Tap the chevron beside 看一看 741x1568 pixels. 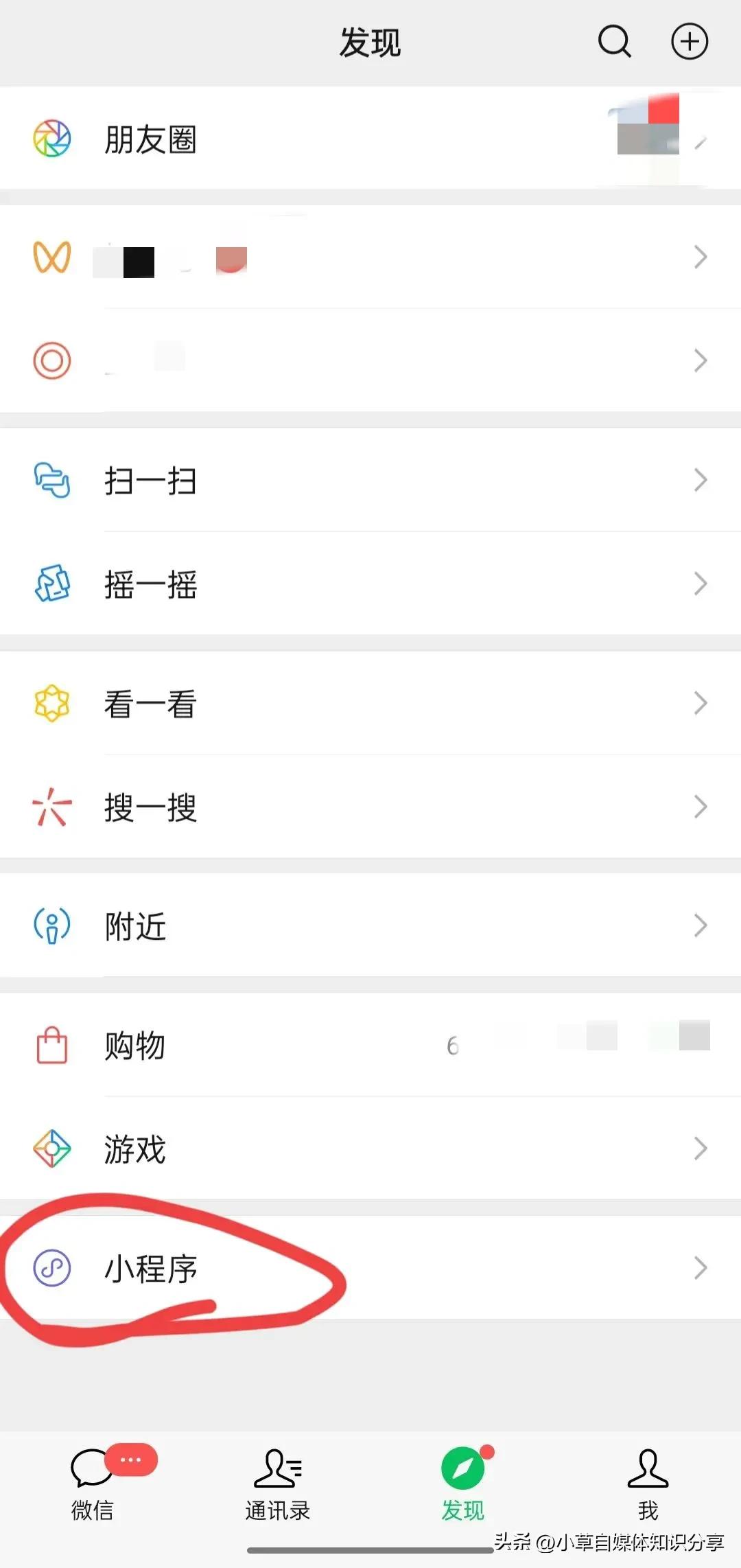(x=701, y=703)
